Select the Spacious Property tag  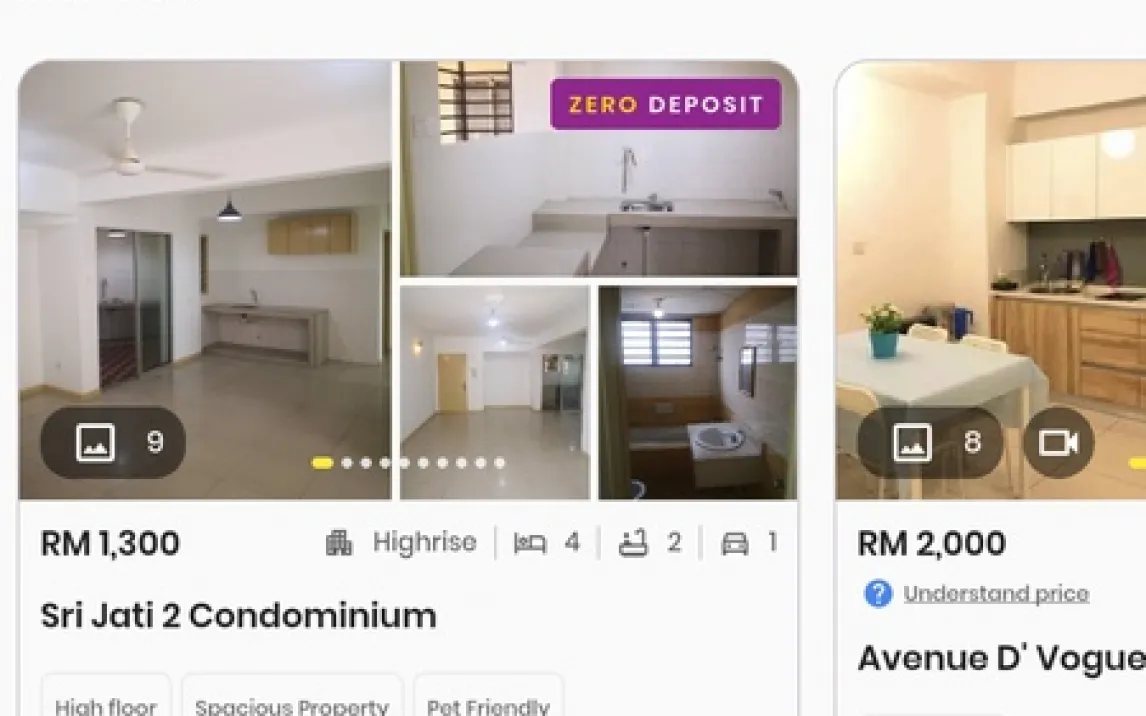(x=291, y=705)
